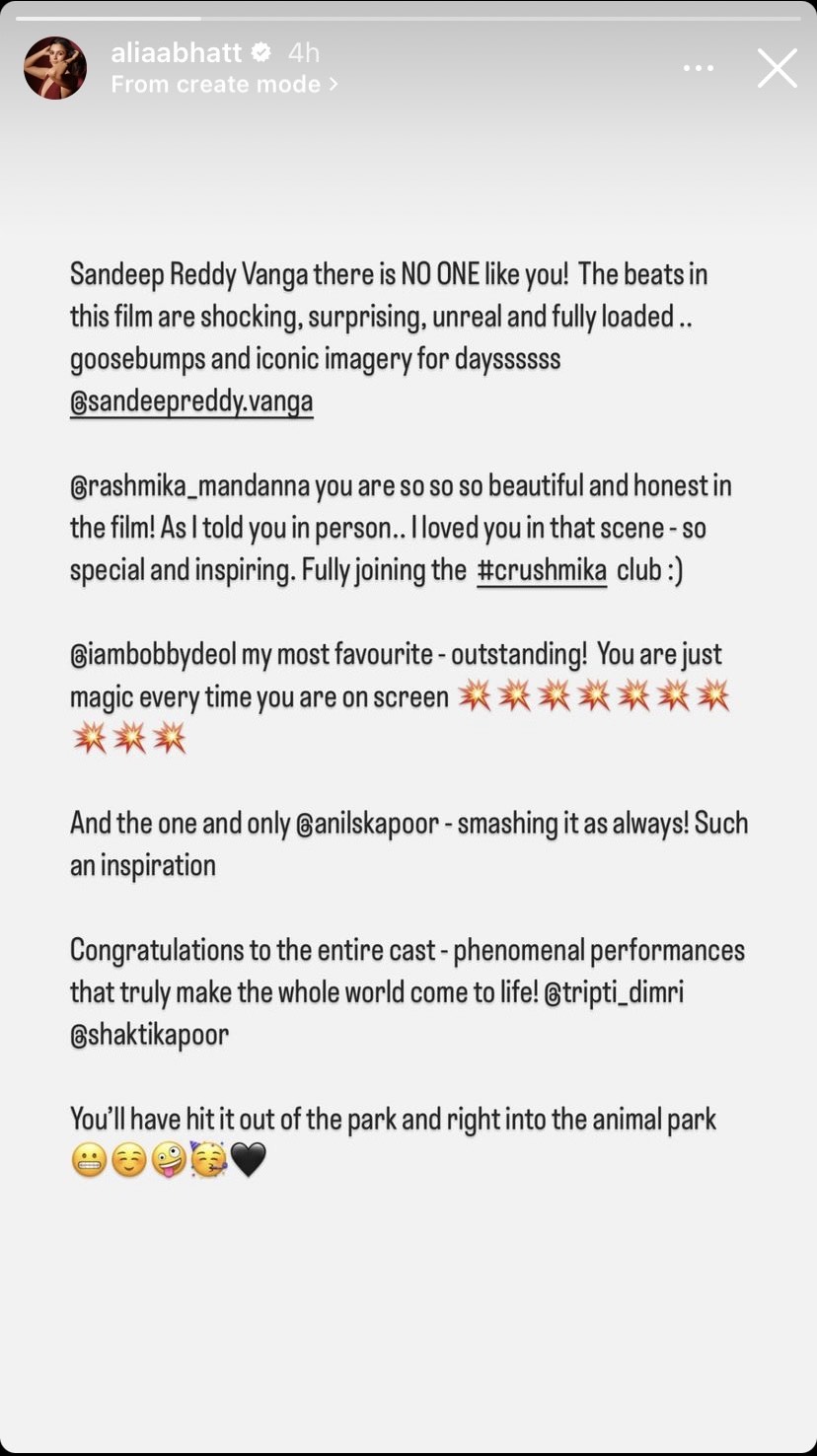Close the story with the X
The height and width of the screenshot is (1456, 817).
click(x=777, y=68)
